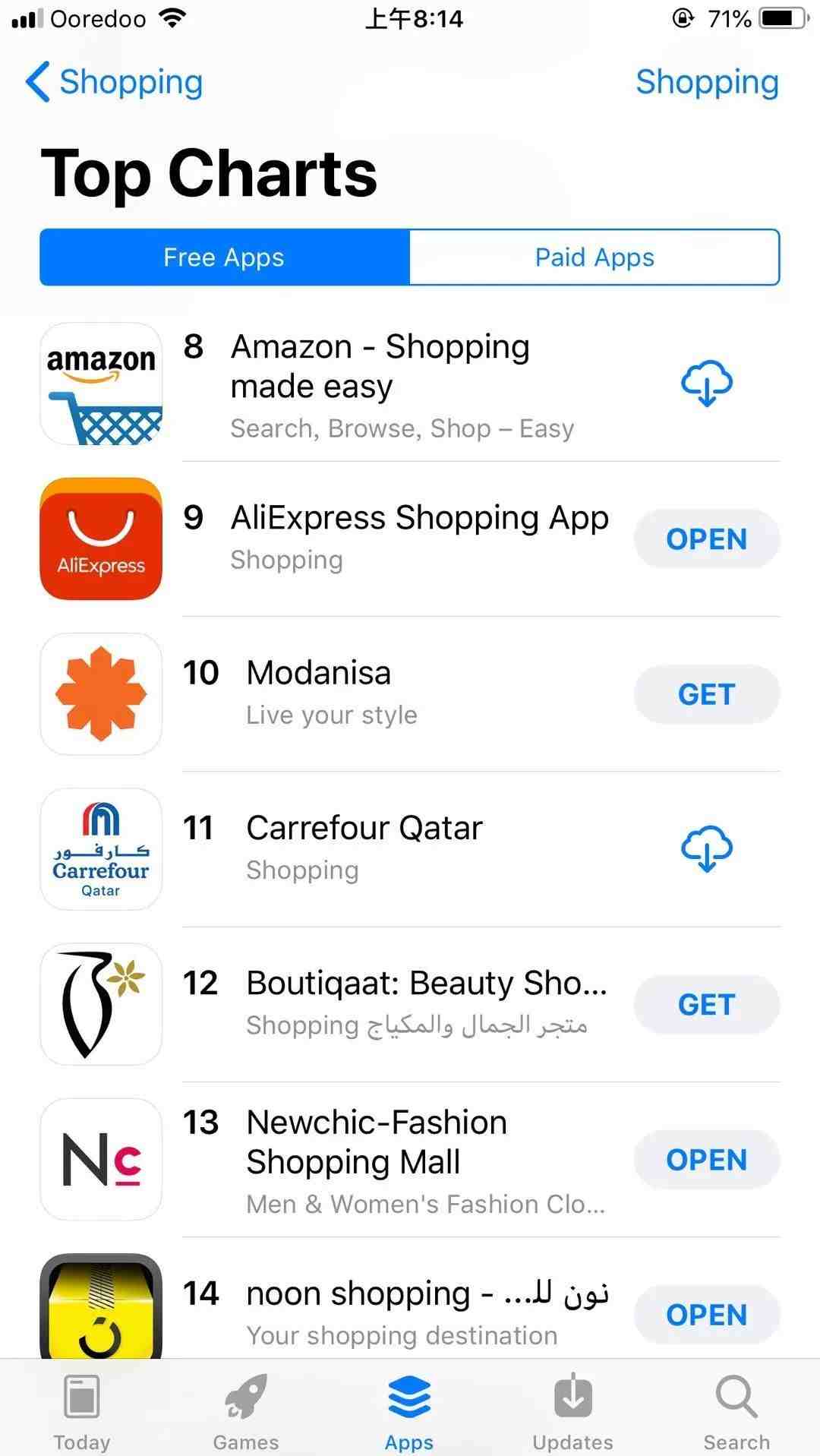This screenshot has height=1456, width=820.
Task: Go to the Search tab
Action: (736, 1410)
